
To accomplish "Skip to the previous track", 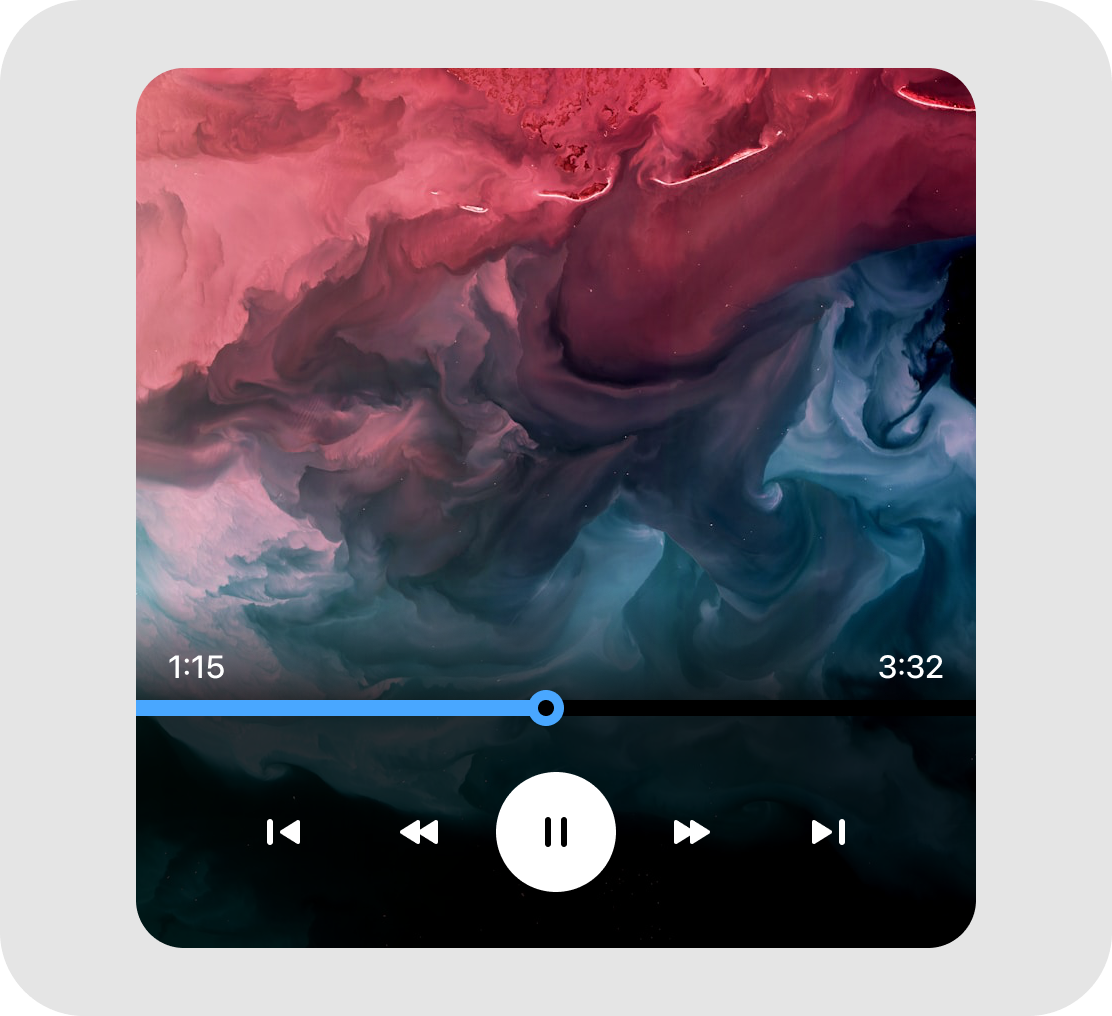I will point(283,832).
